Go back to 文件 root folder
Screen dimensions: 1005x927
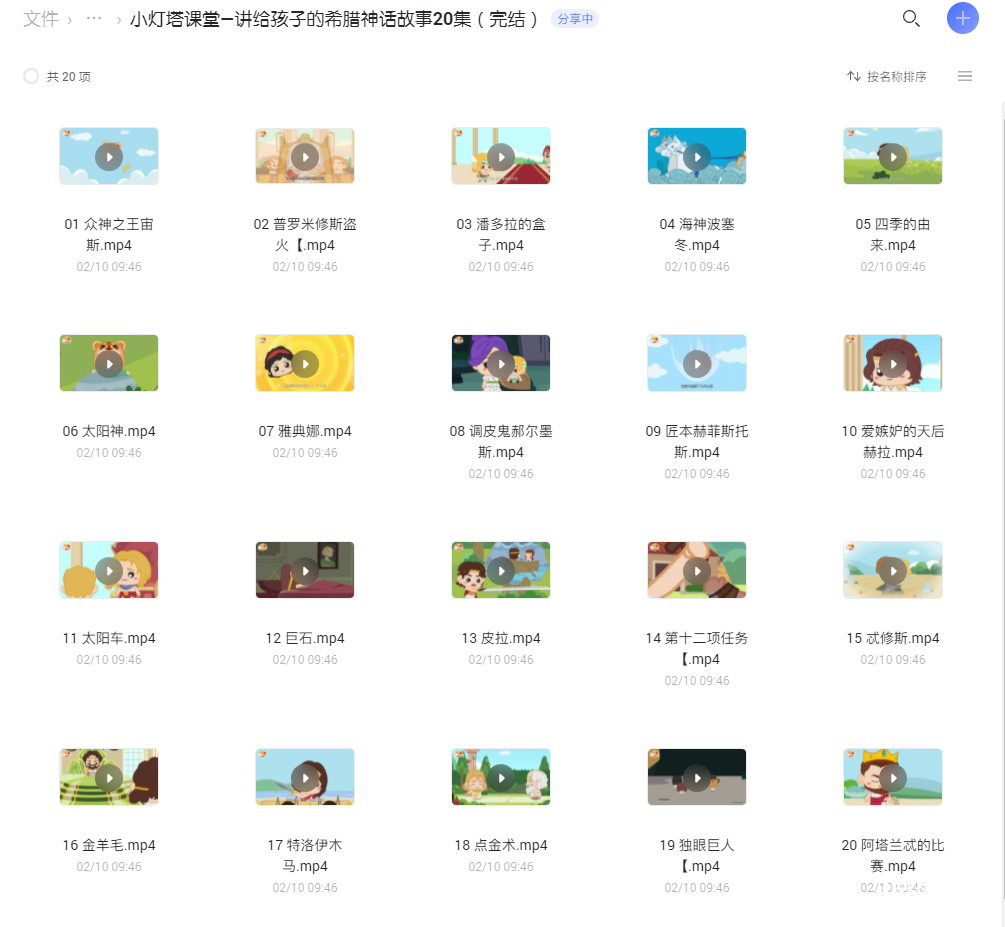pyautogui.click(x=40, y=19)
